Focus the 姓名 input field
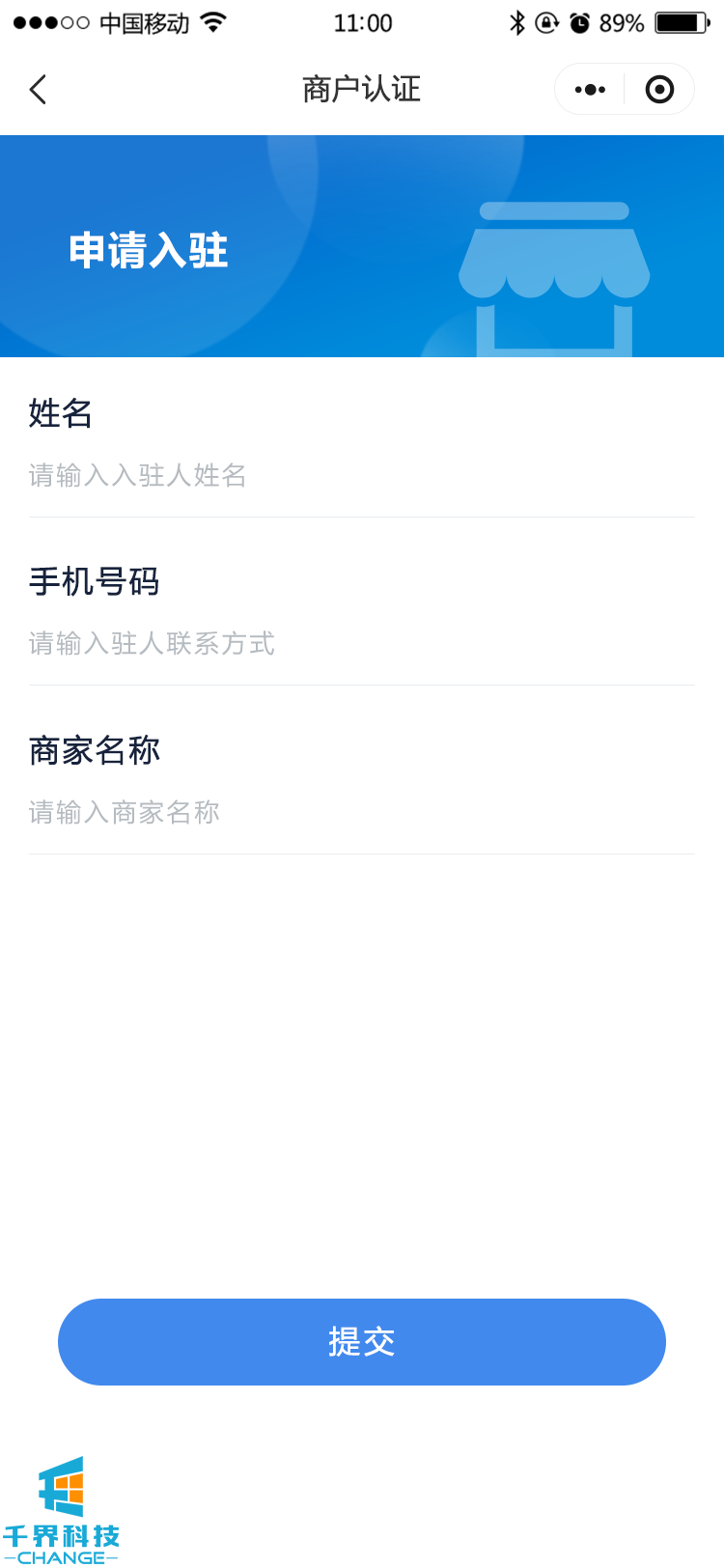Viewport: 724px width, 1568px height. (x=361, y=475)
